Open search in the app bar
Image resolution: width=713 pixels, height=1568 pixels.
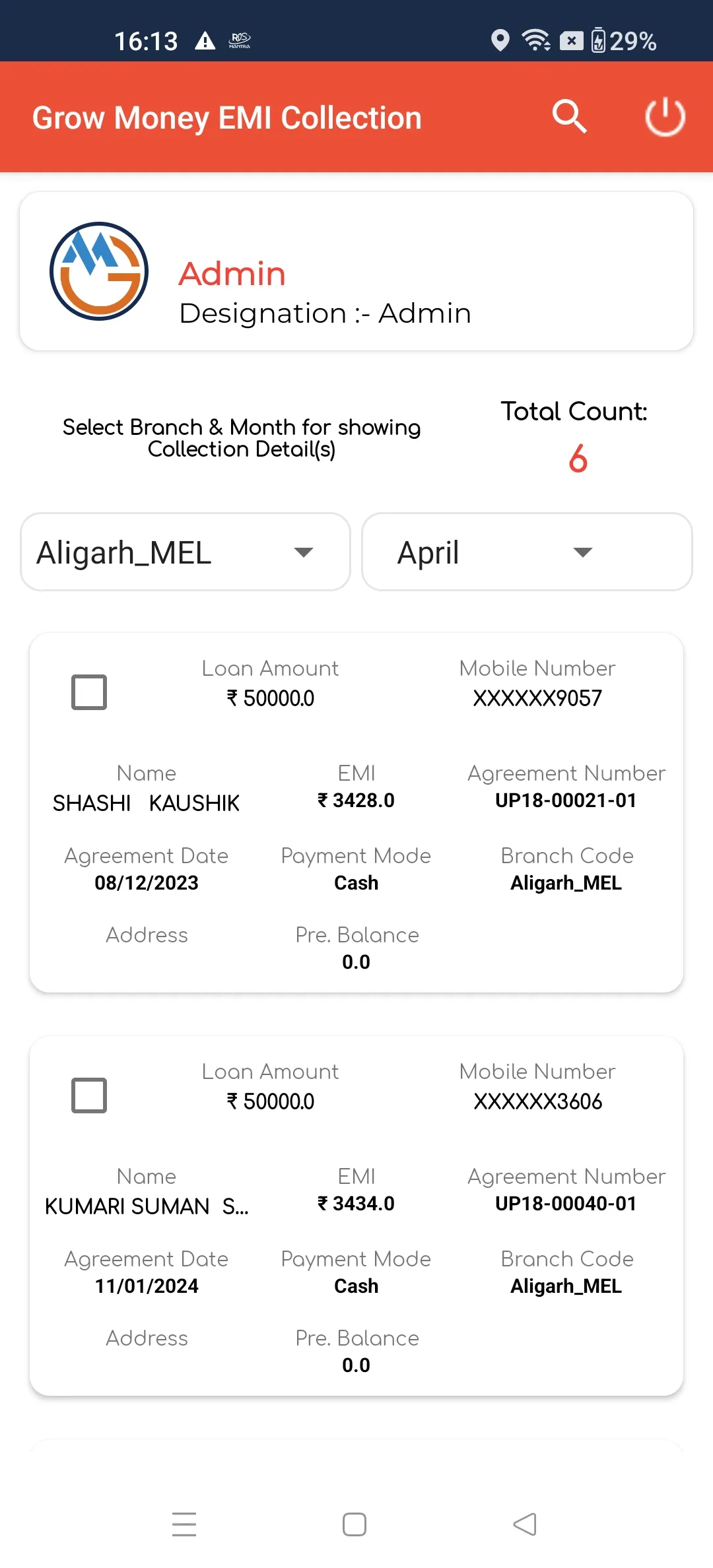click(569, 117)
